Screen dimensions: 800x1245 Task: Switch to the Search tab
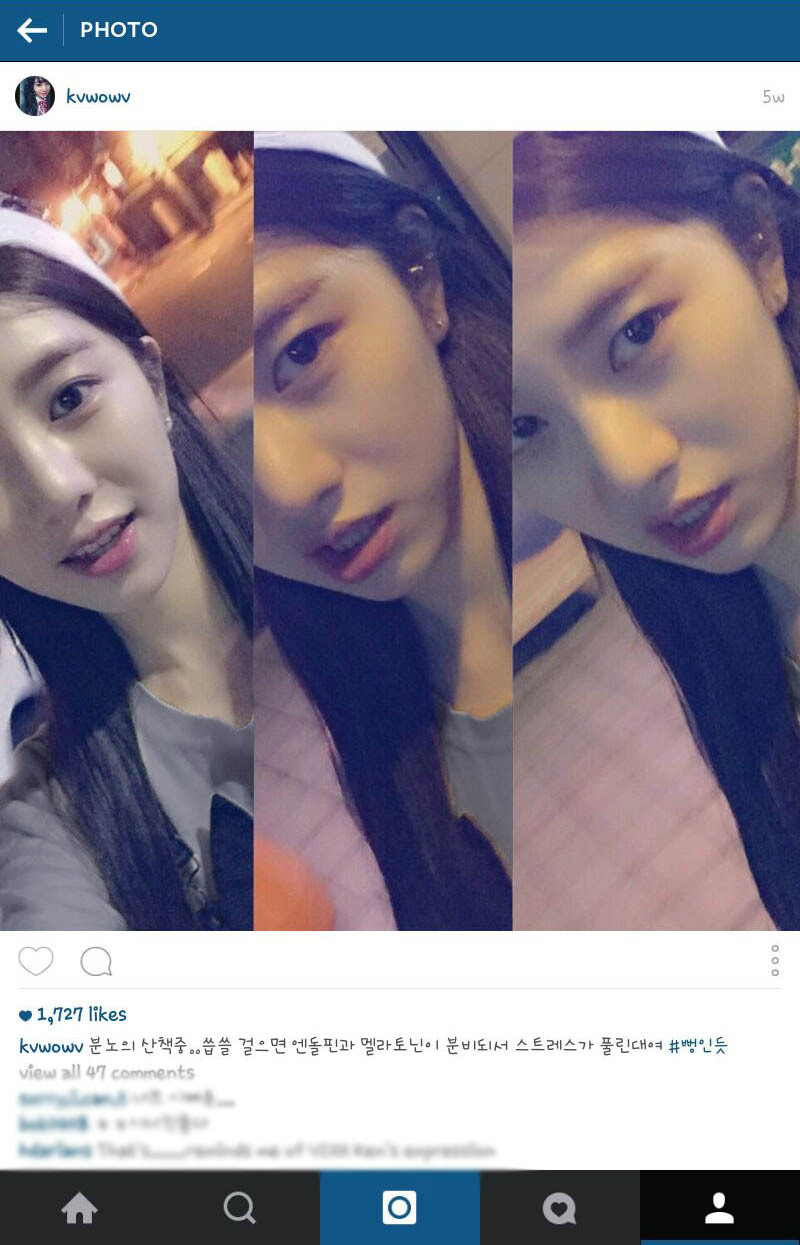[x=240, y=1208]
